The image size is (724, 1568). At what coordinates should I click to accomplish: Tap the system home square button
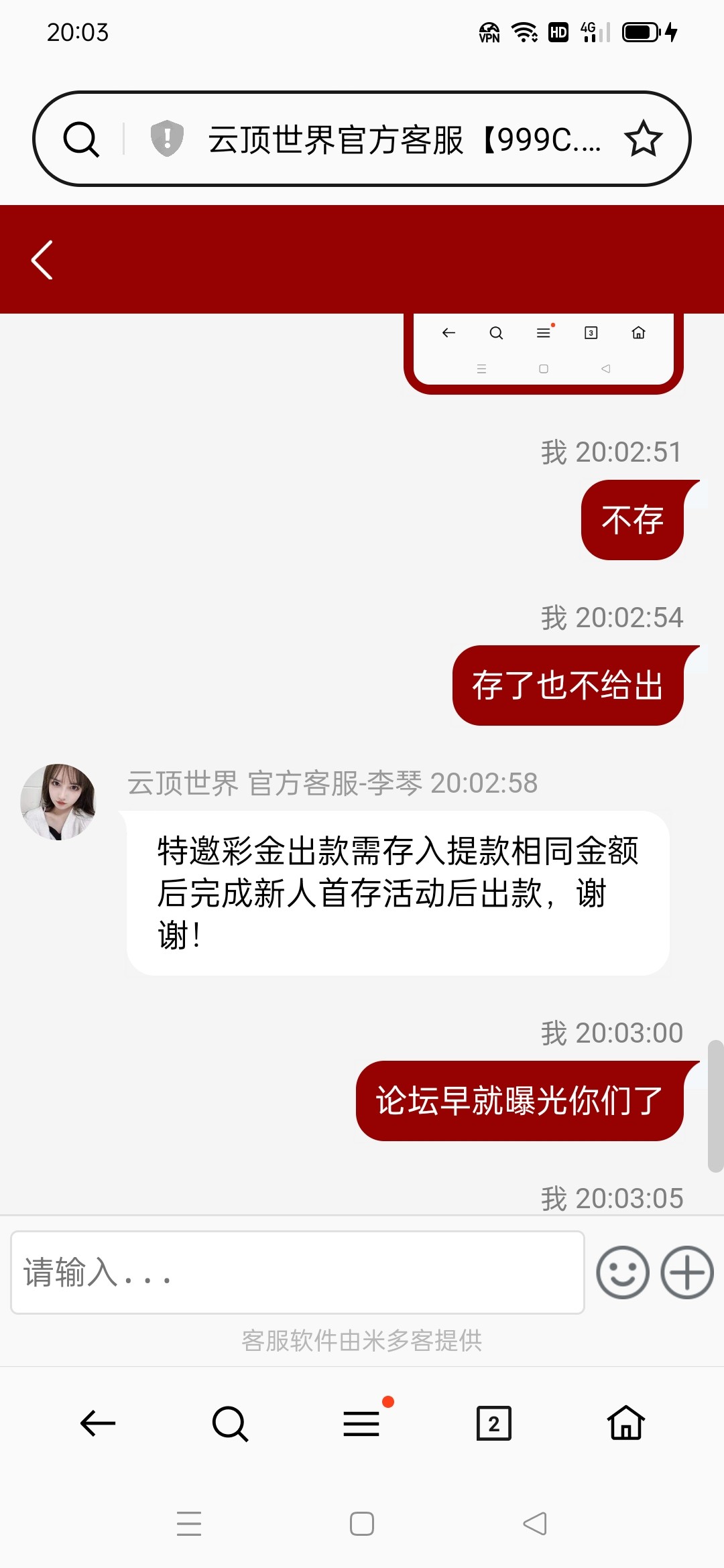pyautogui.click(x=362, y=1524)
